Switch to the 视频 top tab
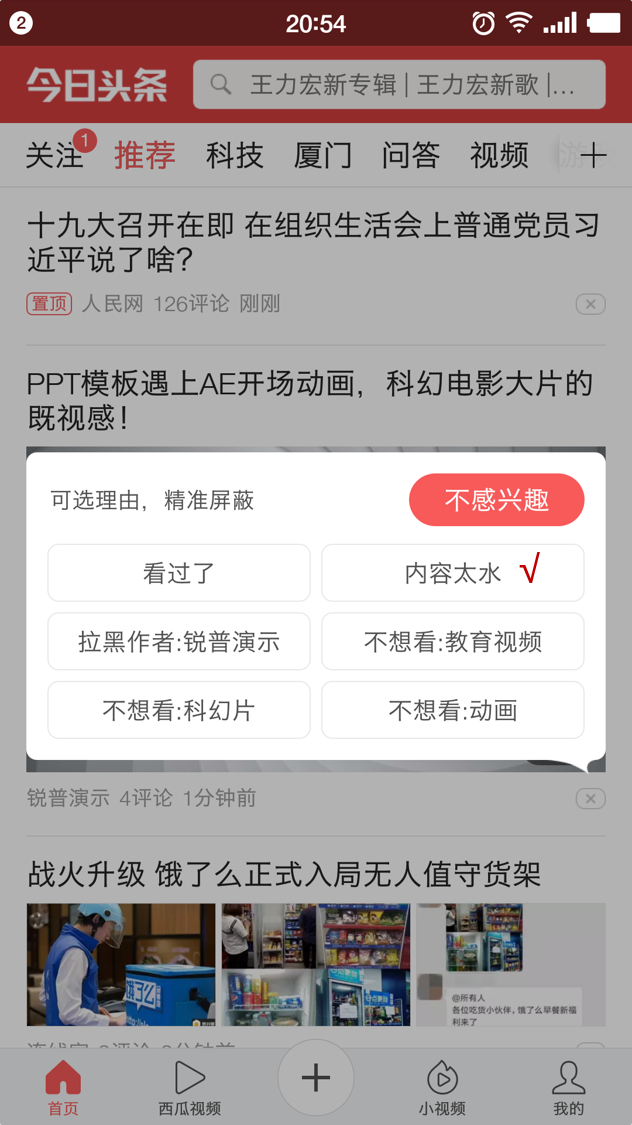Viewport: 632px width, 1125px height. click(x=499, y=156)
